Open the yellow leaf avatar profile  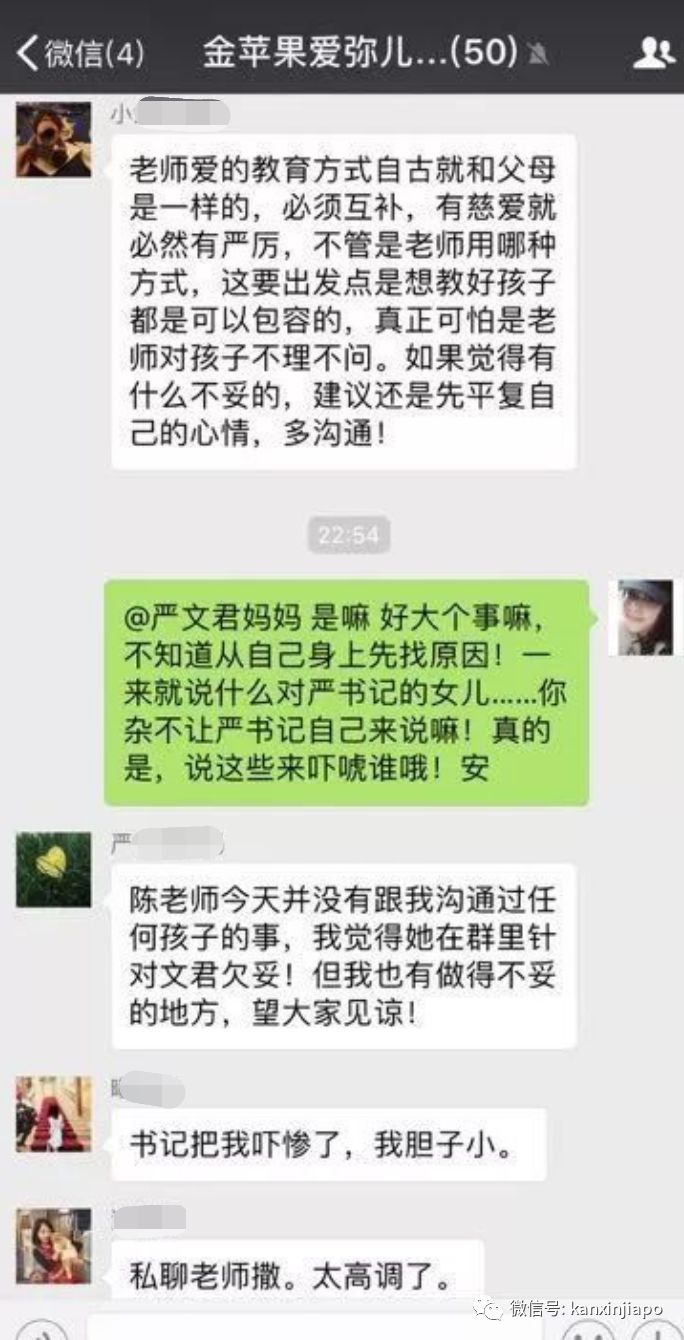click(53, 868)
